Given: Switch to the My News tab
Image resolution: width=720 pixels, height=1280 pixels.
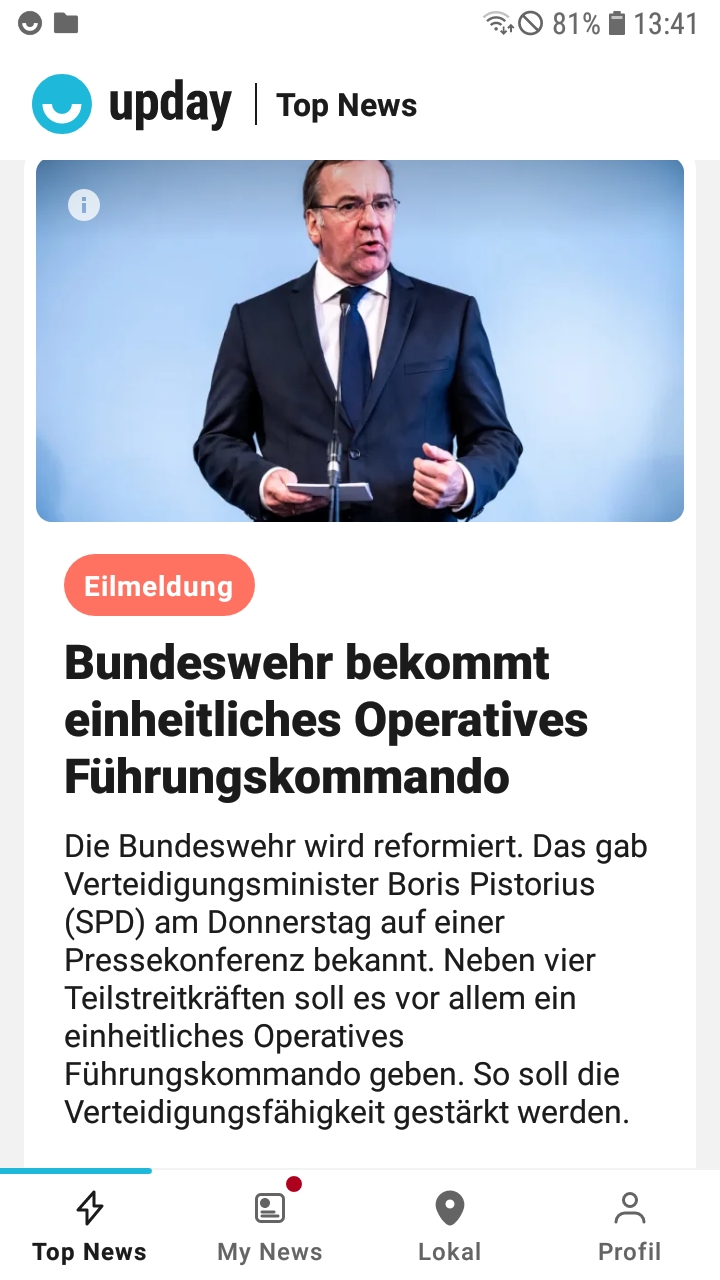Looking at the screenshot, I should 270,1226.
